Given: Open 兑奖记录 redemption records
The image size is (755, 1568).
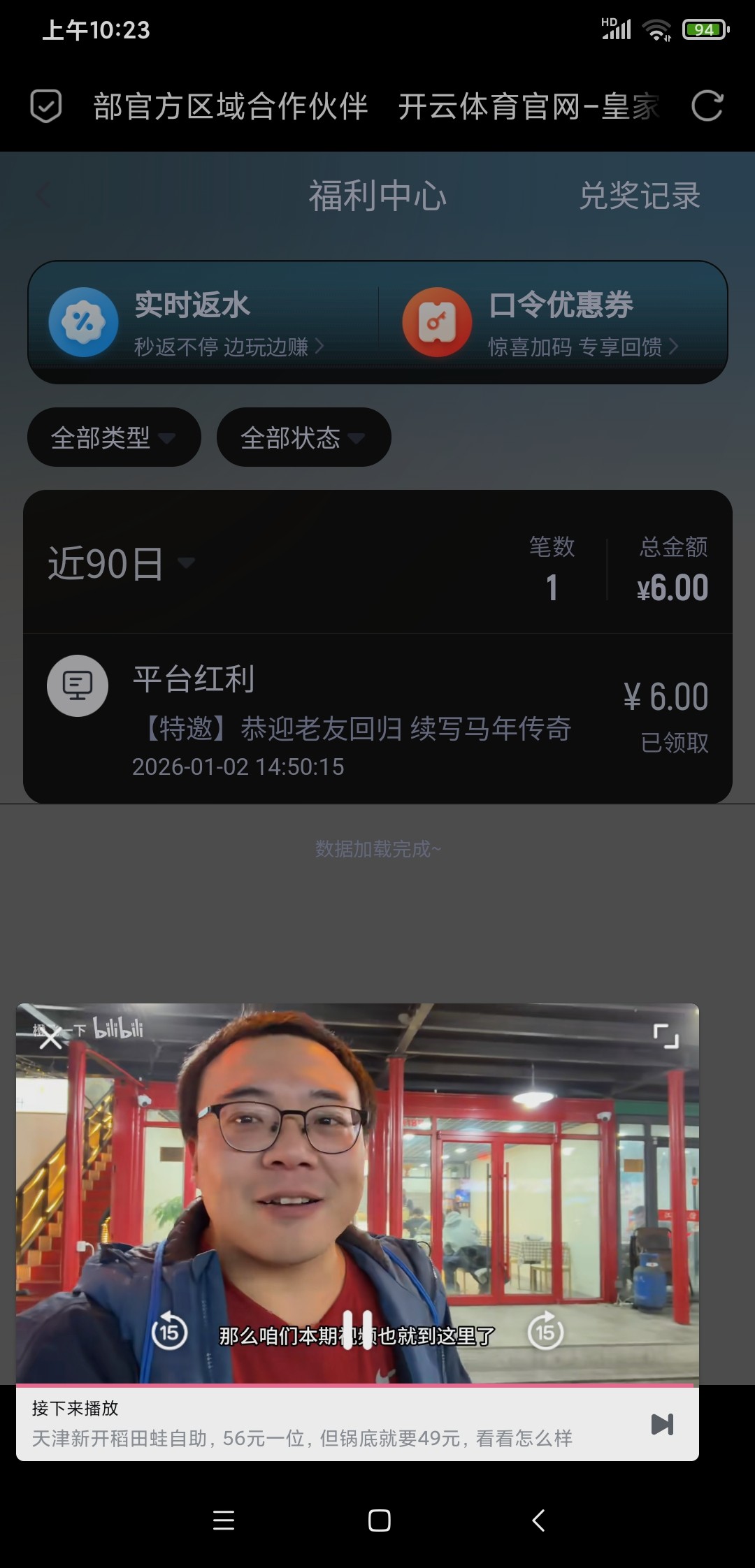Looking at the screenshot, I should [x=639, y=196].
